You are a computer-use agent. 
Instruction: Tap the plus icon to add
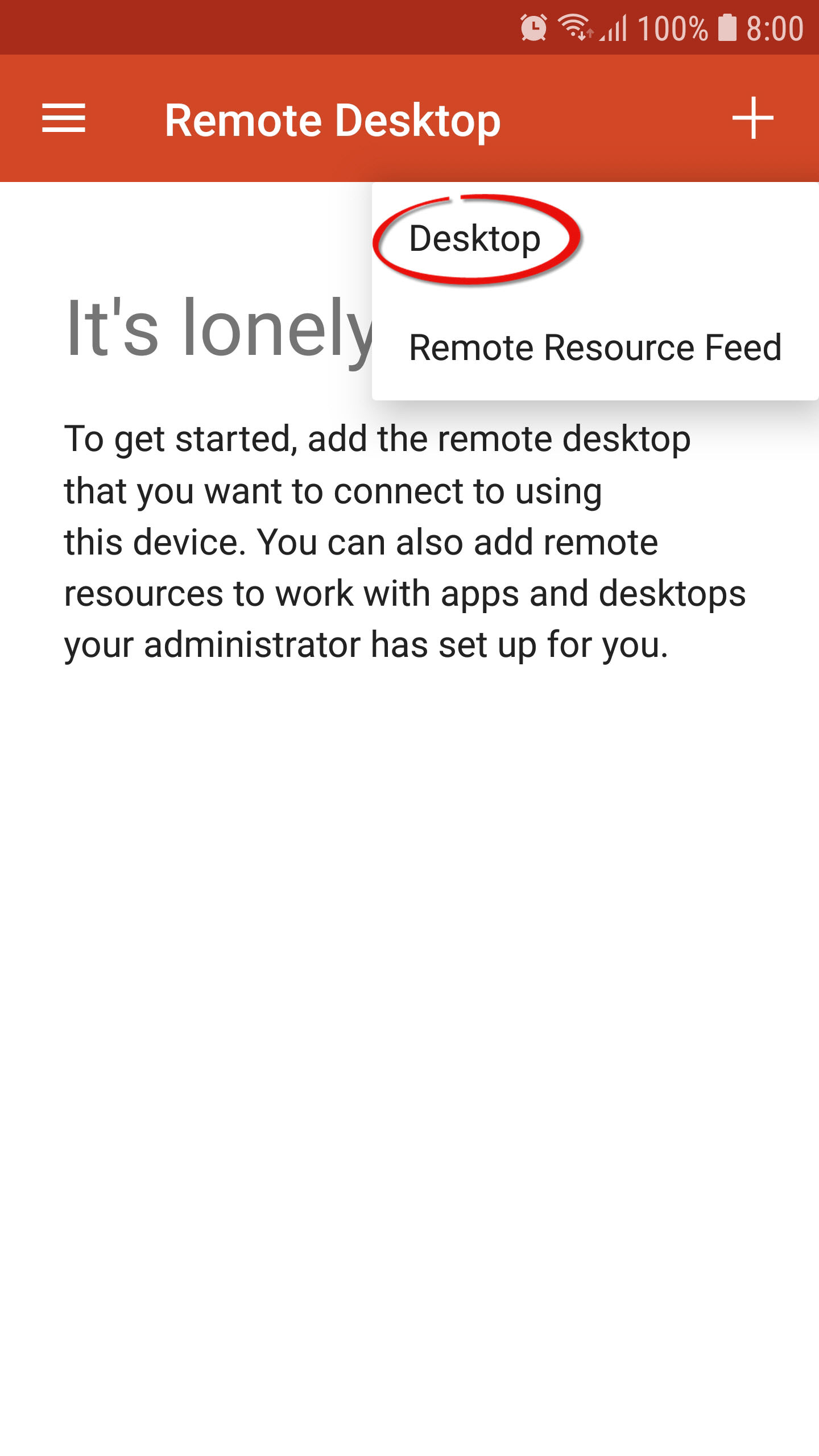pyautogui.click(x=752, y=118)
